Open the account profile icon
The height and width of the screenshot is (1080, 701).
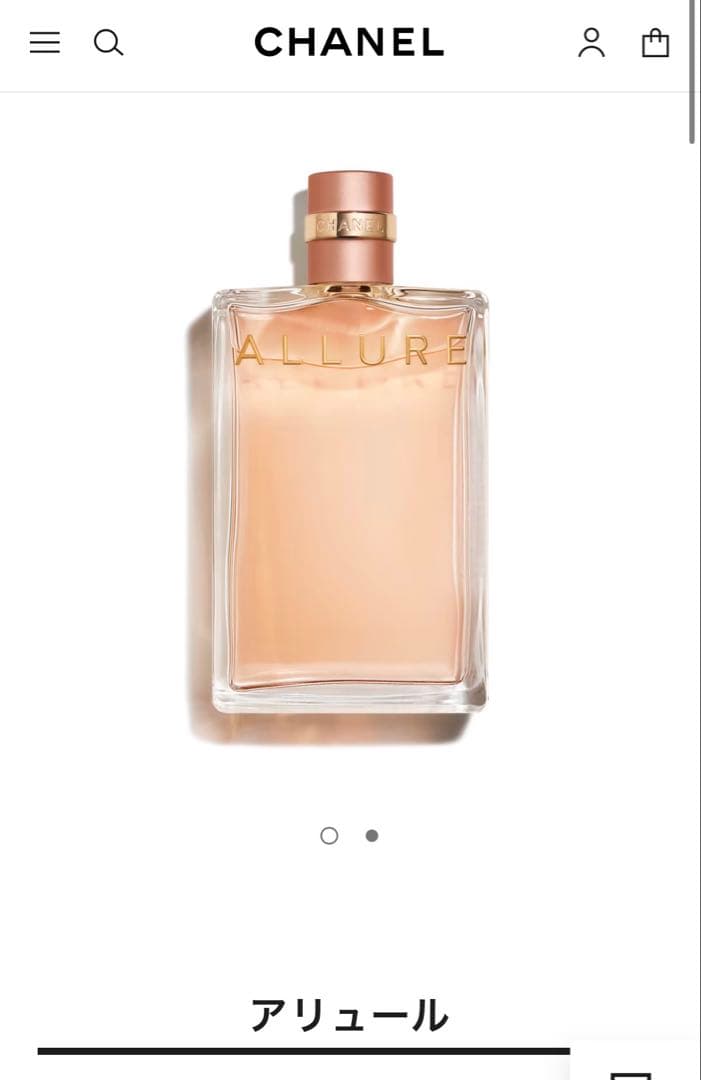(x=591, y=42)
